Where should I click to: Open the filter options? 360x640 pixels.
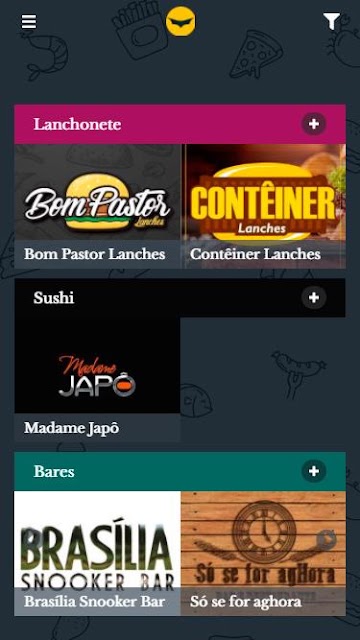pyautogui.click(x=331, y=21)
